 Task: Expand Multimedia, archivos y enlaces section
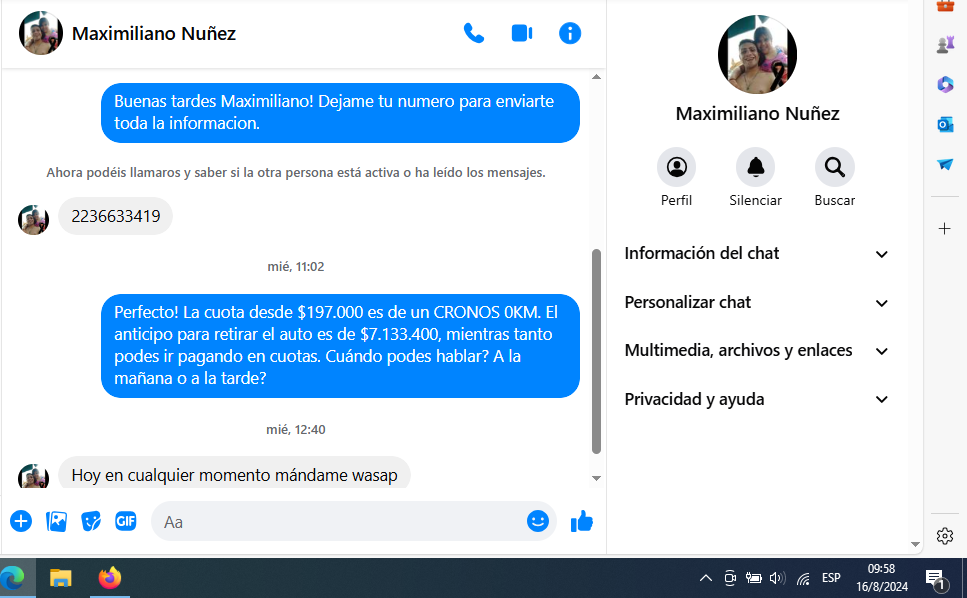tap(756, 351)
